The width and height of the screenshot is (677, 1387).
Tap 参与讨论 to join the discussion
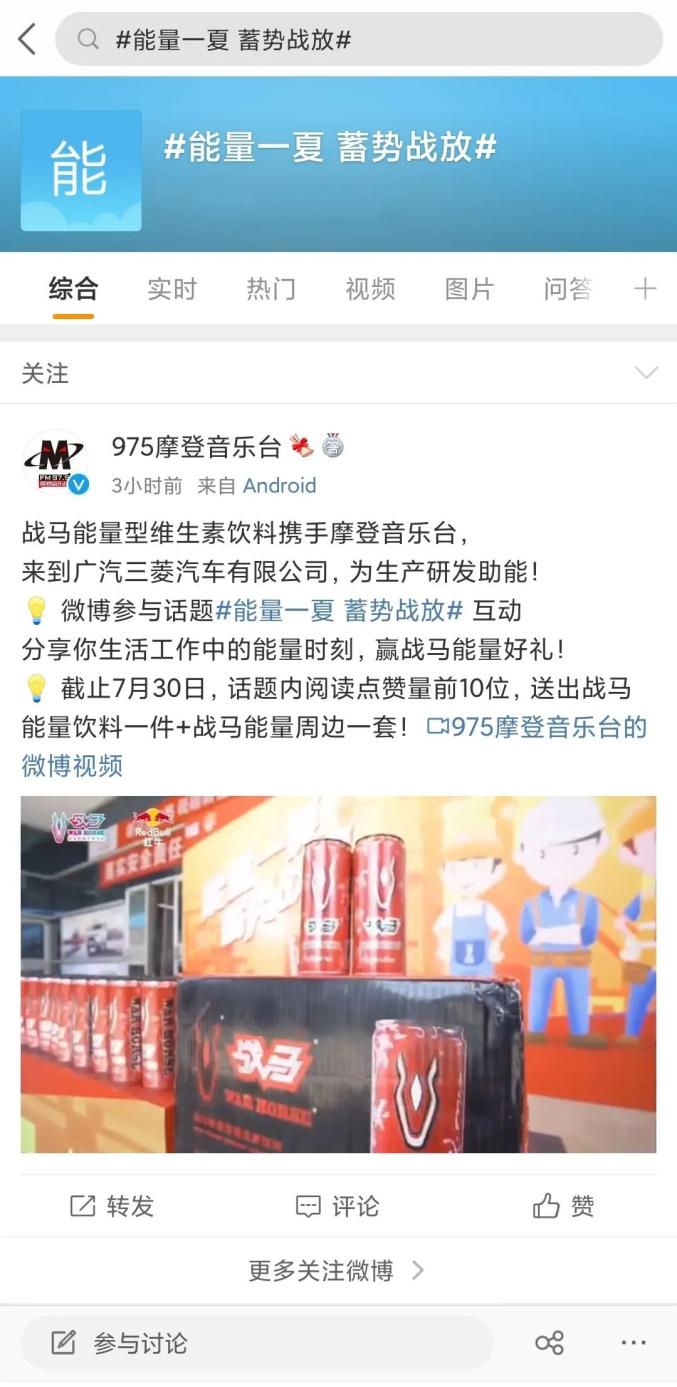coord(140,1343)
